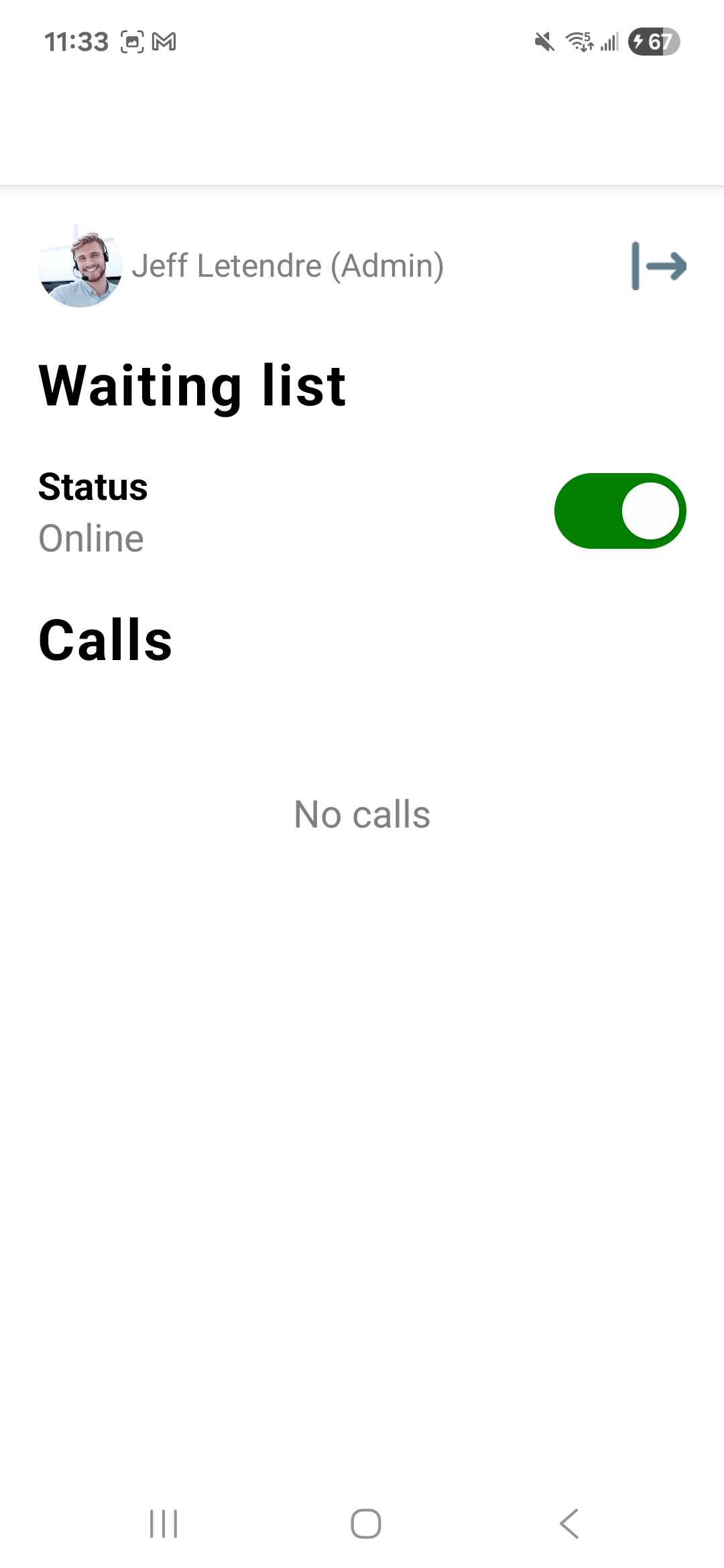Toggle the Online status switch off
The width and height of the screenshot is (724, 1568).
tap(620, 511)
